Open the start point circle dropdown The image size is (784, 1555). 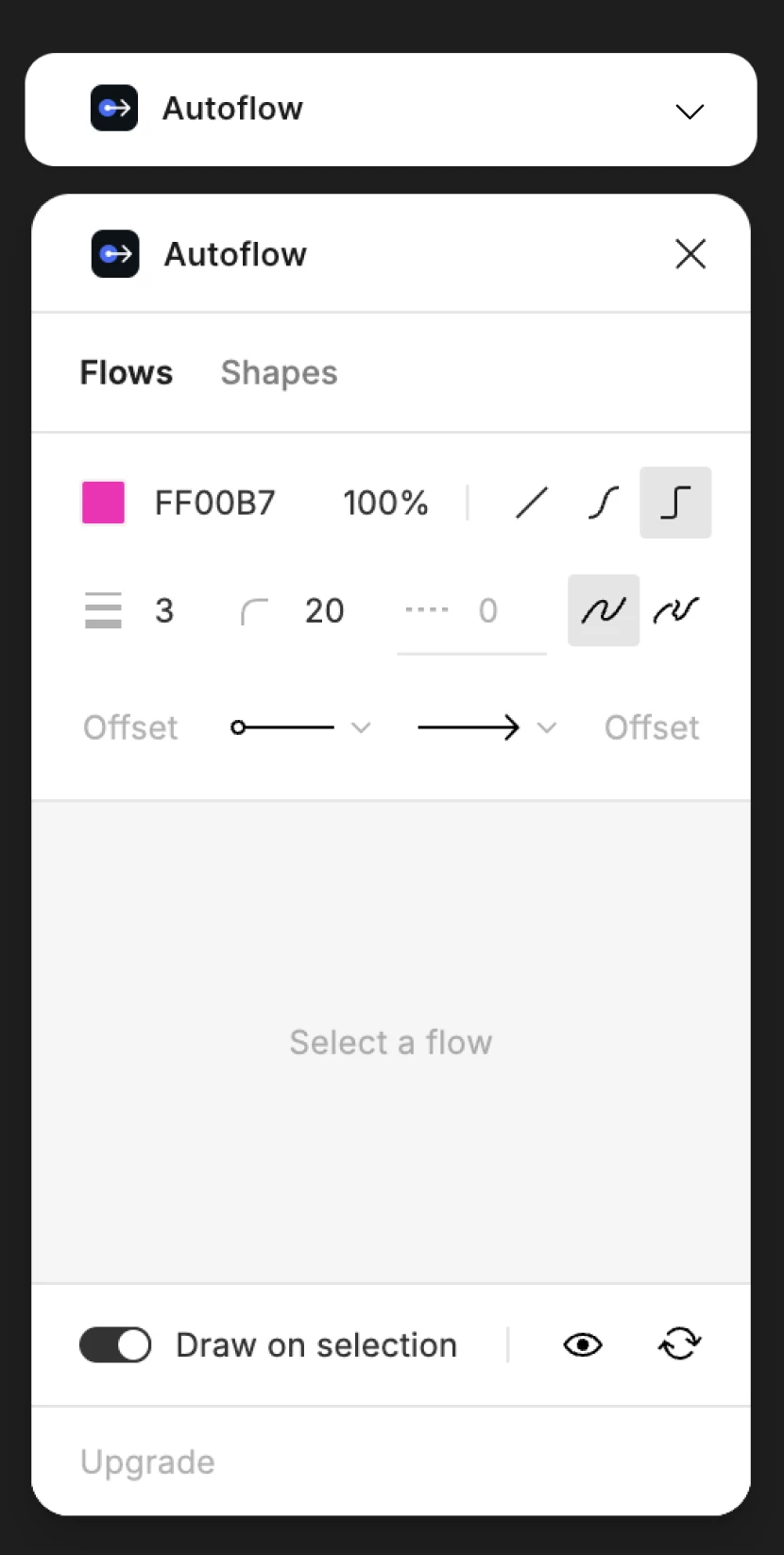tap(300, 727)
